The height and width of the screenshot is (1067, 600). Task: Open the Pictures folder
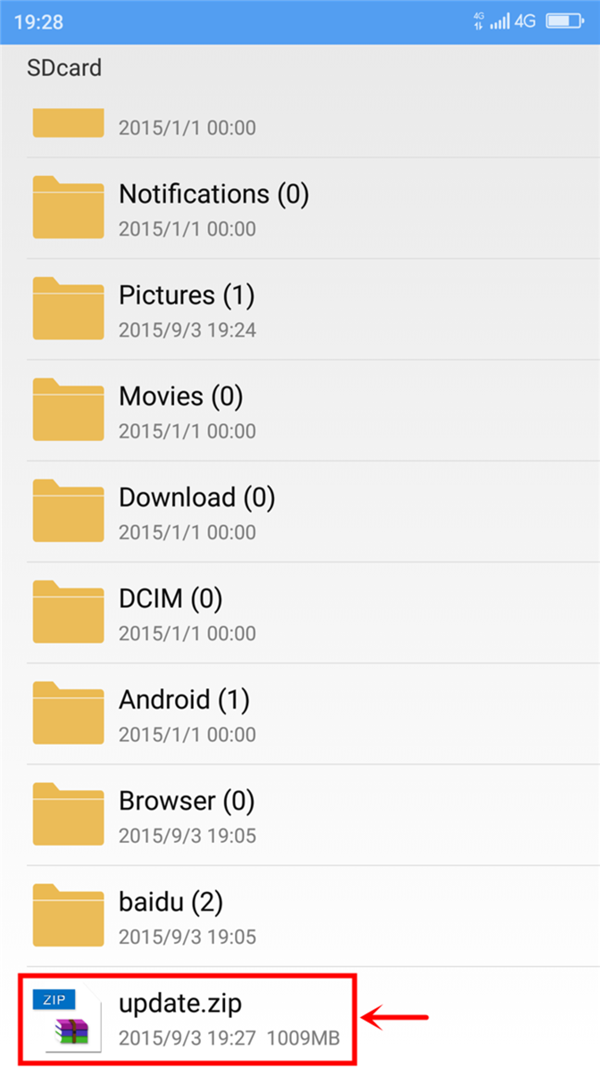(x=187, y=309)
